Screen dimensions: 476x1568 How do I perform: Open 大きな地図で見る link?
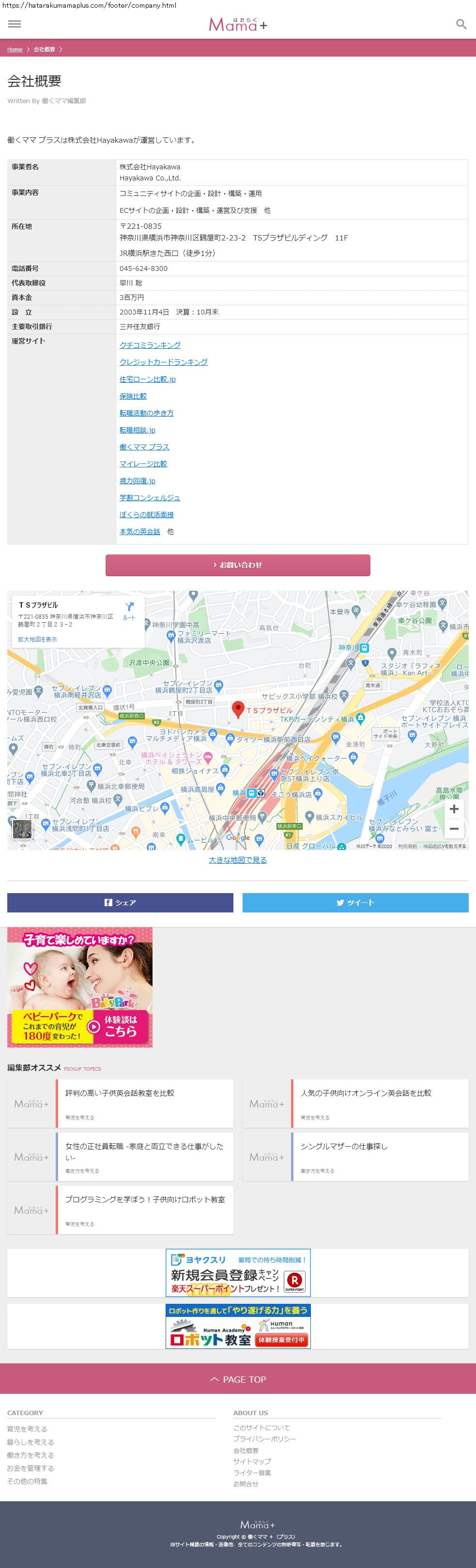pos(238,860)
